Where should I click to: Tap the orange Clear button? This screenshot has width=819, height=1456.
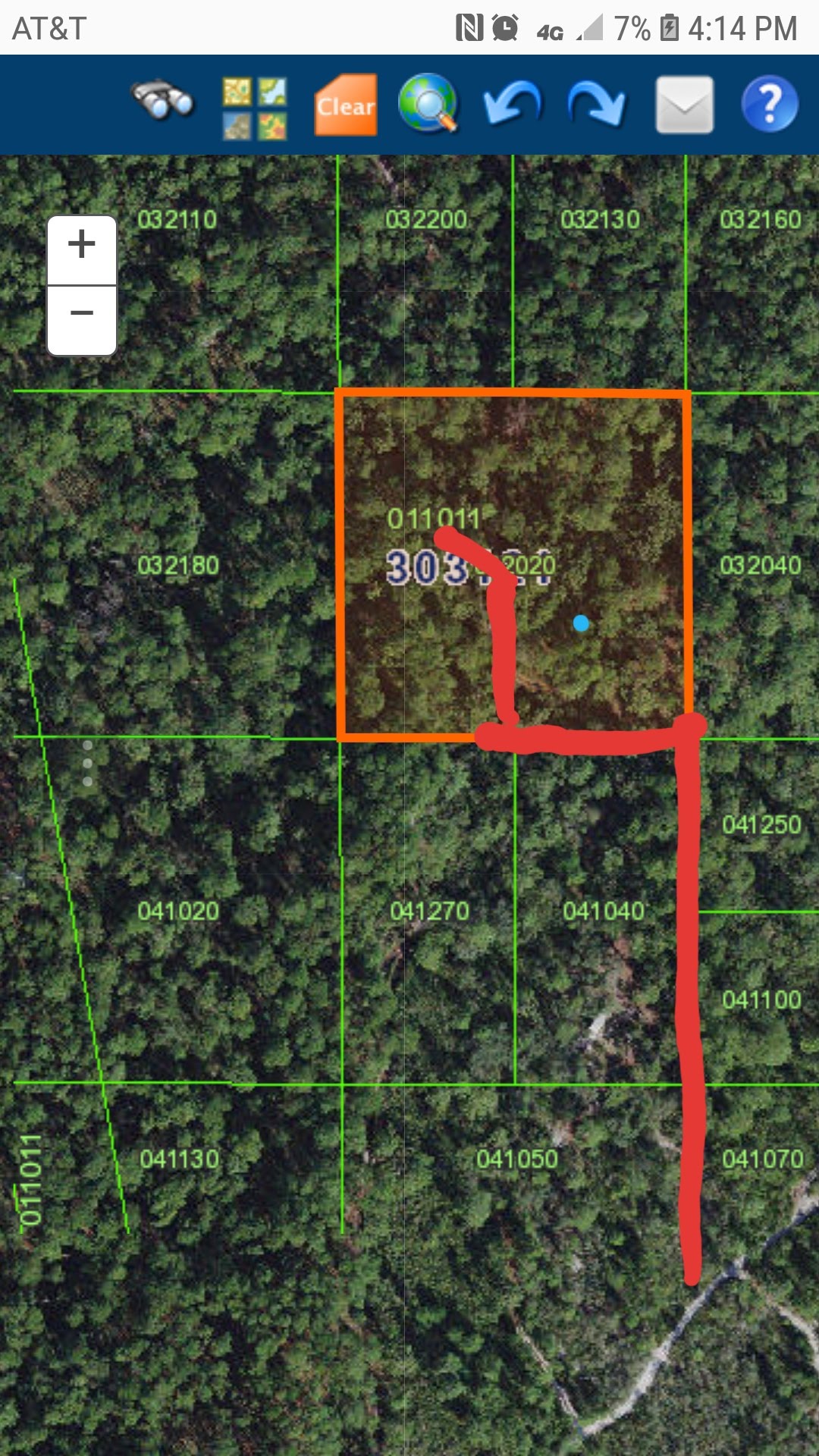[x=346, y=105]
